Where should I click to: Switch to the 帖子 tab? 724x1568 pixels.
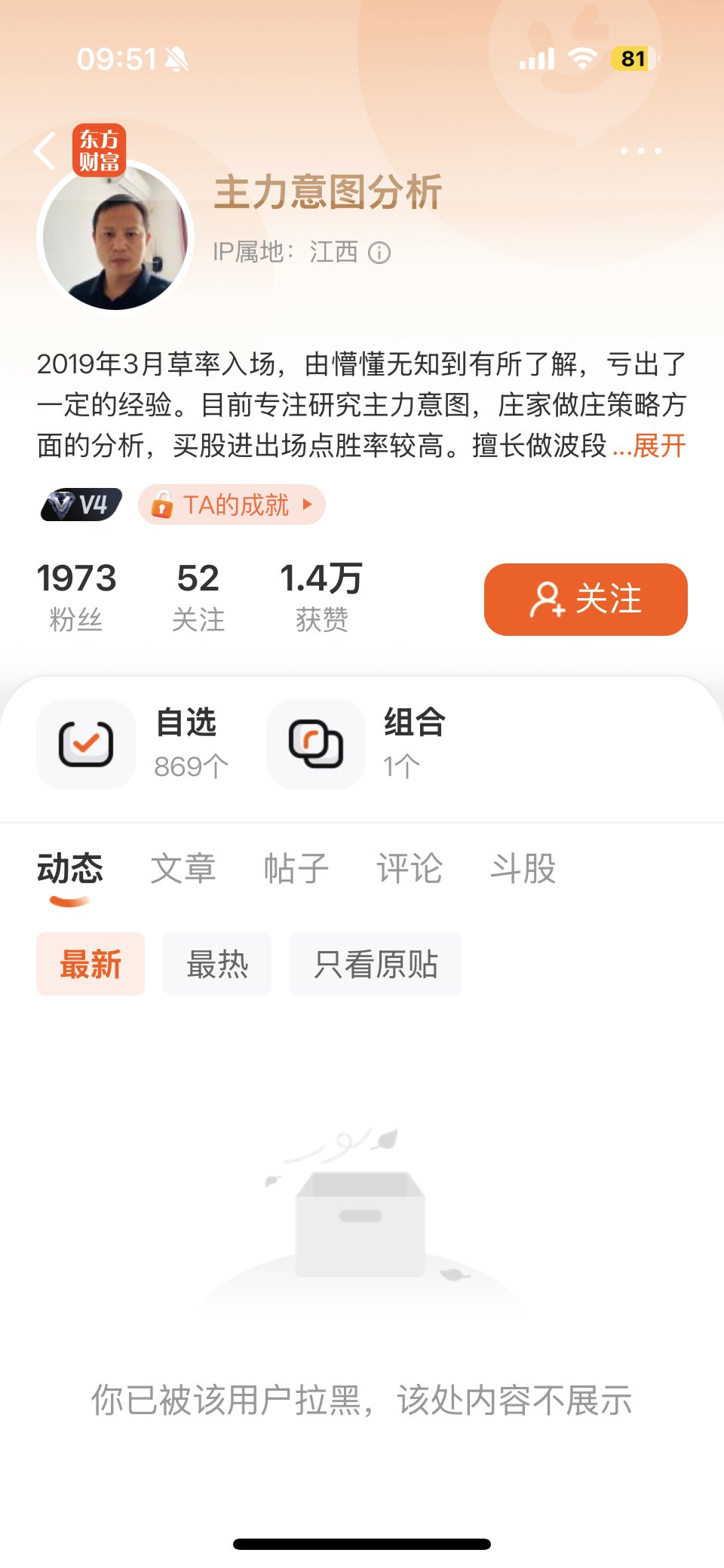296,868
